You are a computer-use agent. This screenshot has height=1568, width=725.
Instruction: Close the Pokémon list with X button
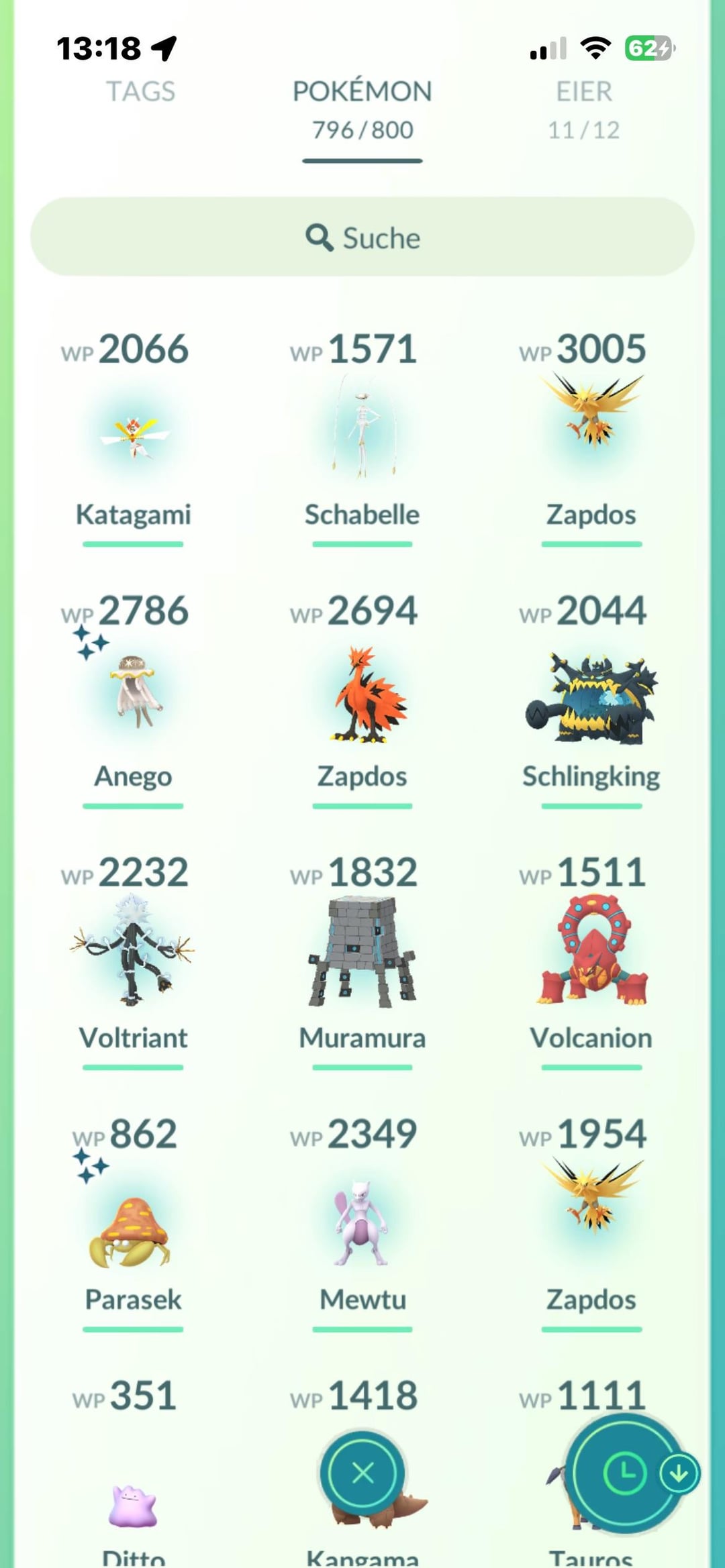(x=362, y=1474)
